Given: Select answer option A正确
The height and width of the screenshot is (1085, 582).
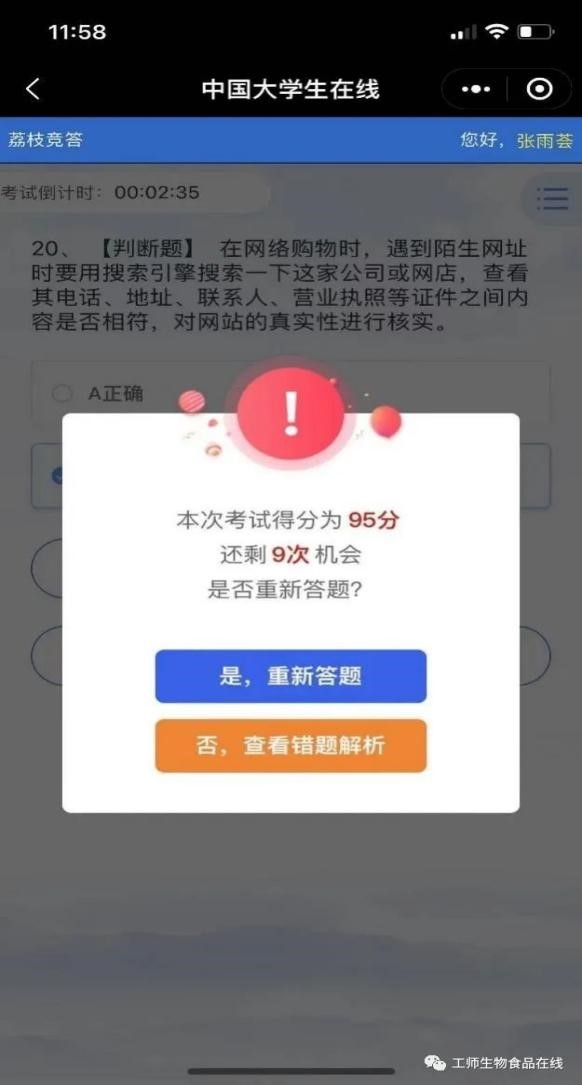Looking at the screenshot, I should (291, 393).
